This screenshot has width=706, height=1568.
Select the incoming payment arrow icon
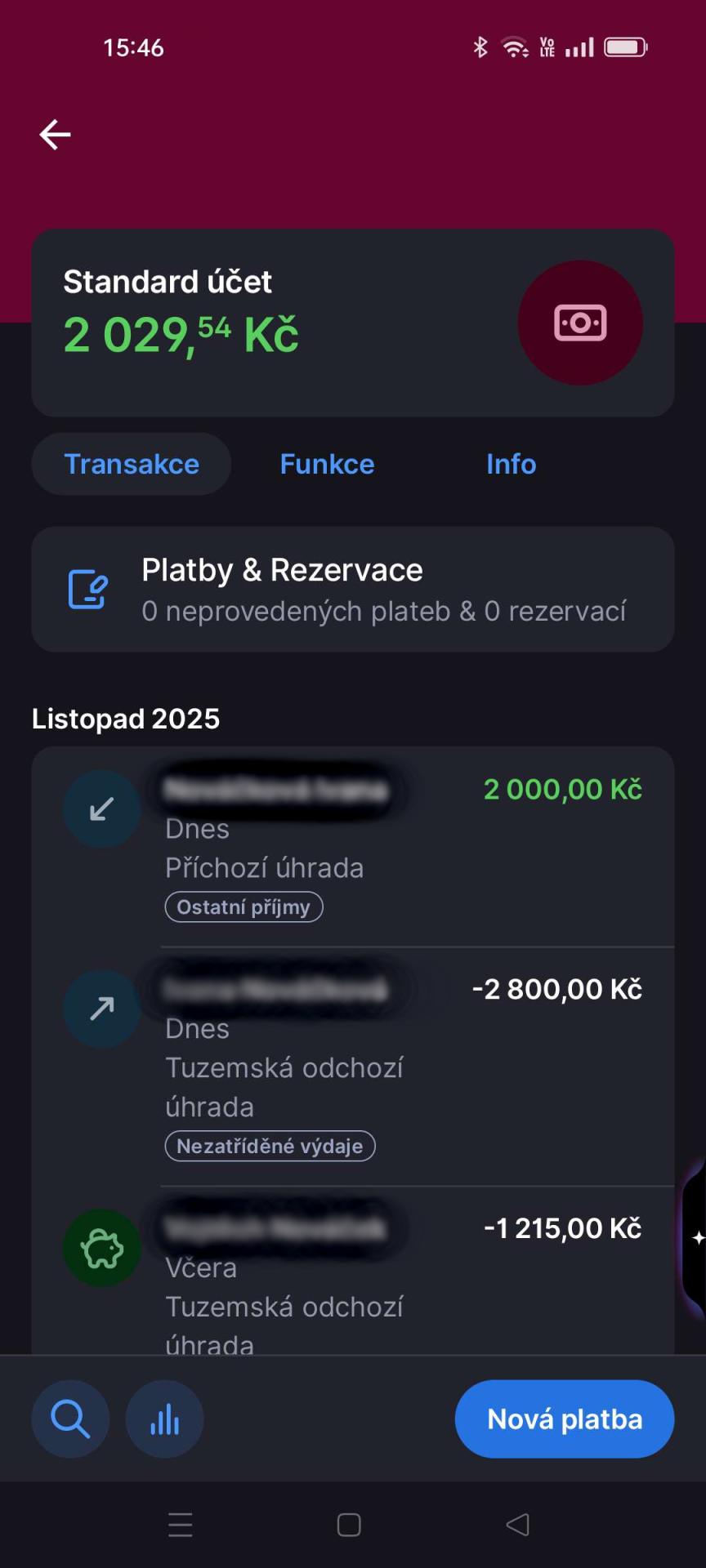pos(101,808)
